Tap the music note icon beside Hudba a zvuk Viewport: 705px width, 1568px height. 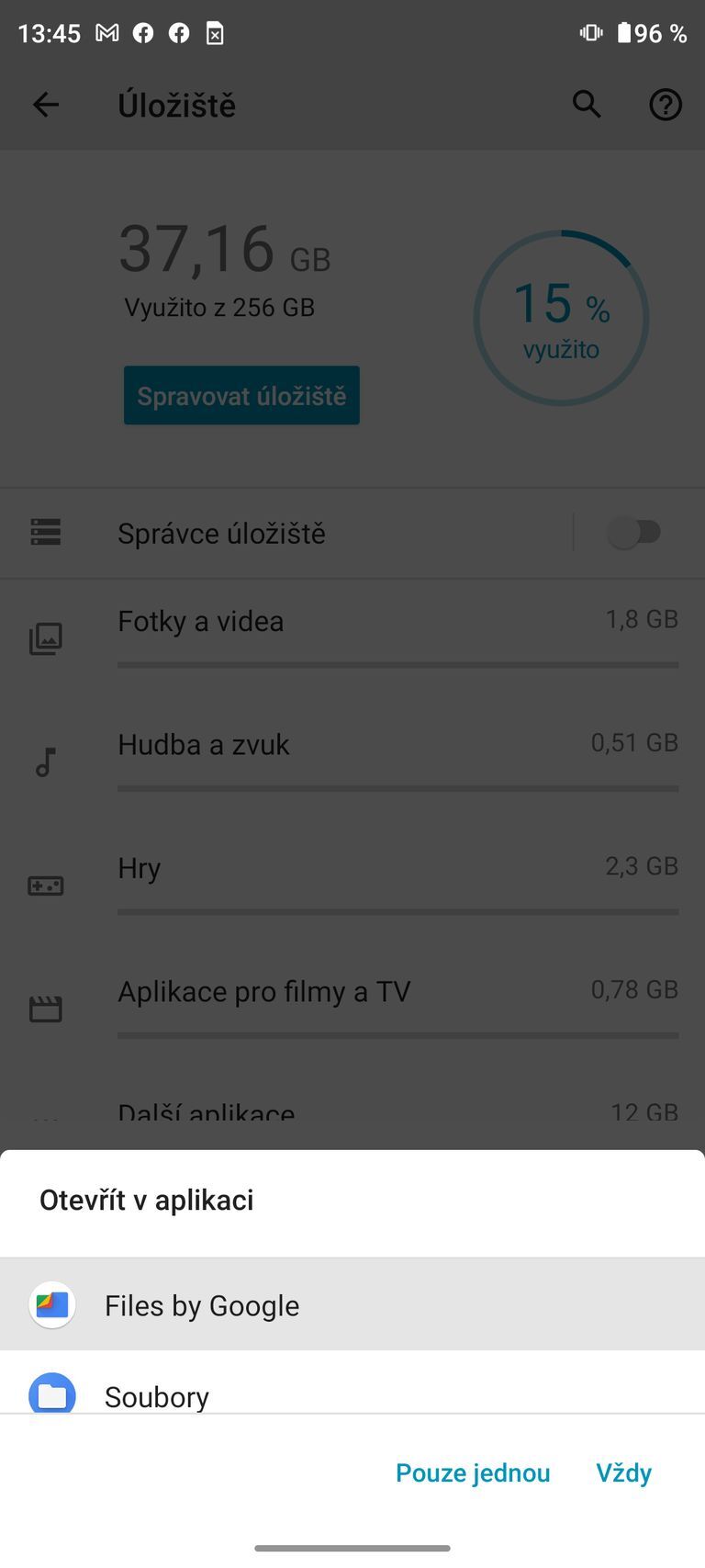click(44, 760)
